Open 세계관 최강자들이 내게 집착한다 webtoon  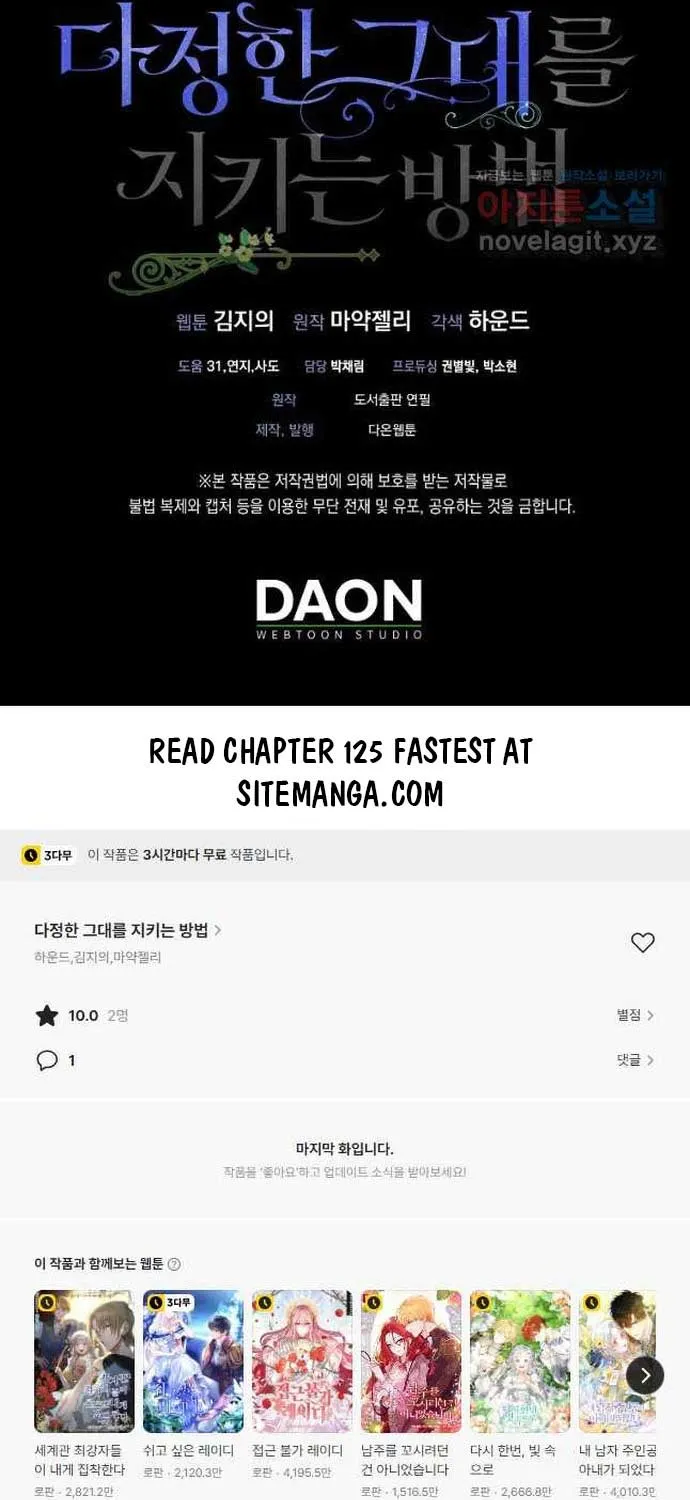coord(84,1362)
